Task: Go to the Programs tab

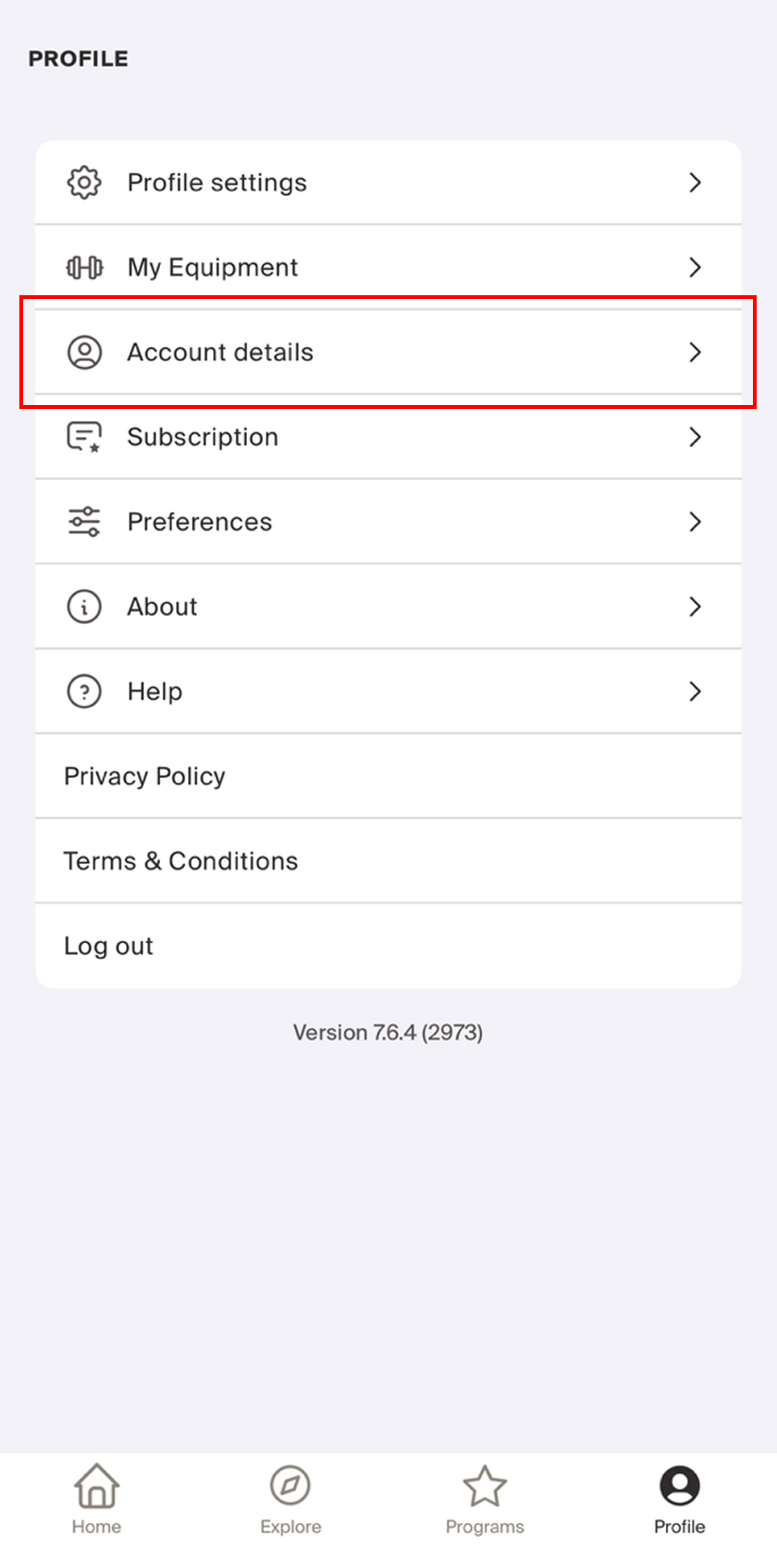Action: click(x=485, y=1500)
